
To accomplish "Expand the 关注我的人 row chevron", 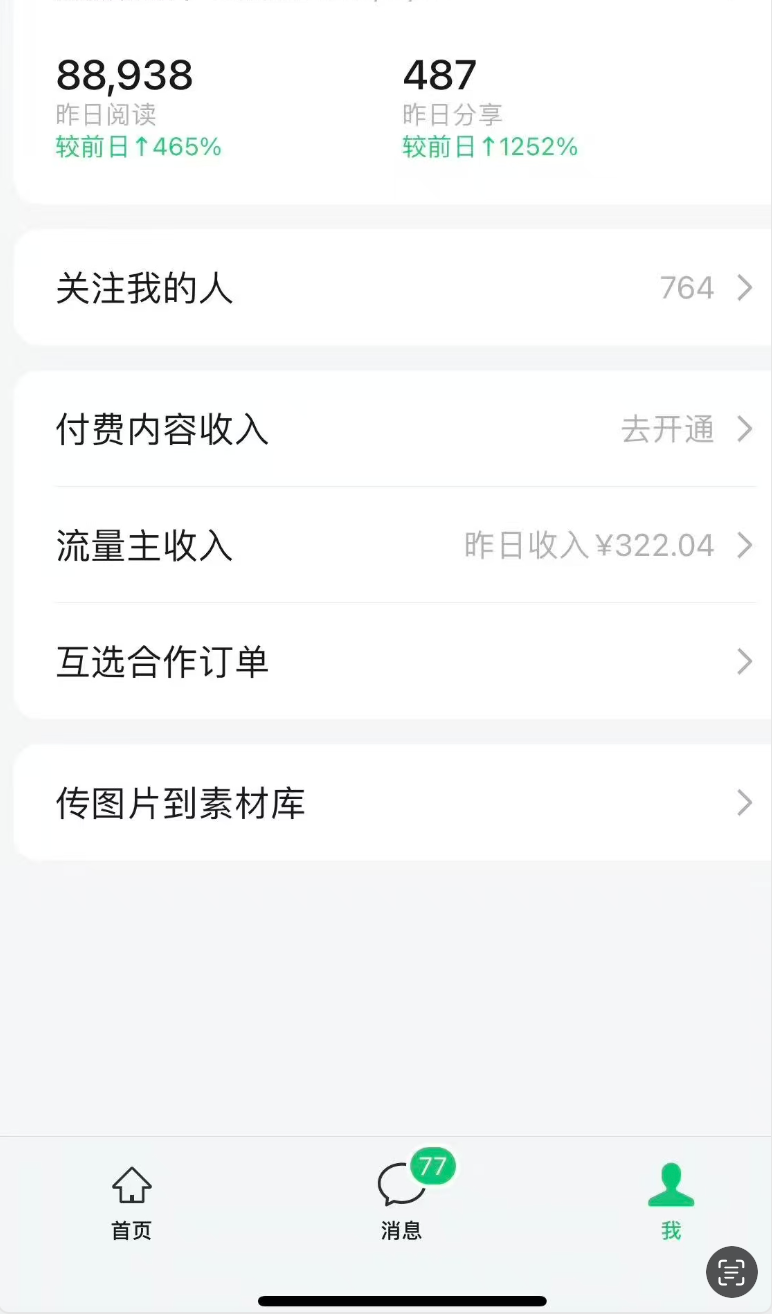I will 744,288.
